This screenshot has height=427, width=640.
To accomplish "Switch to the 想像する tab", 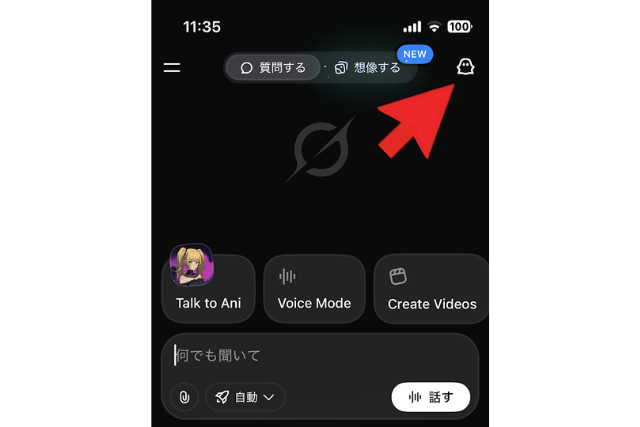I will (x=367, y=68).
